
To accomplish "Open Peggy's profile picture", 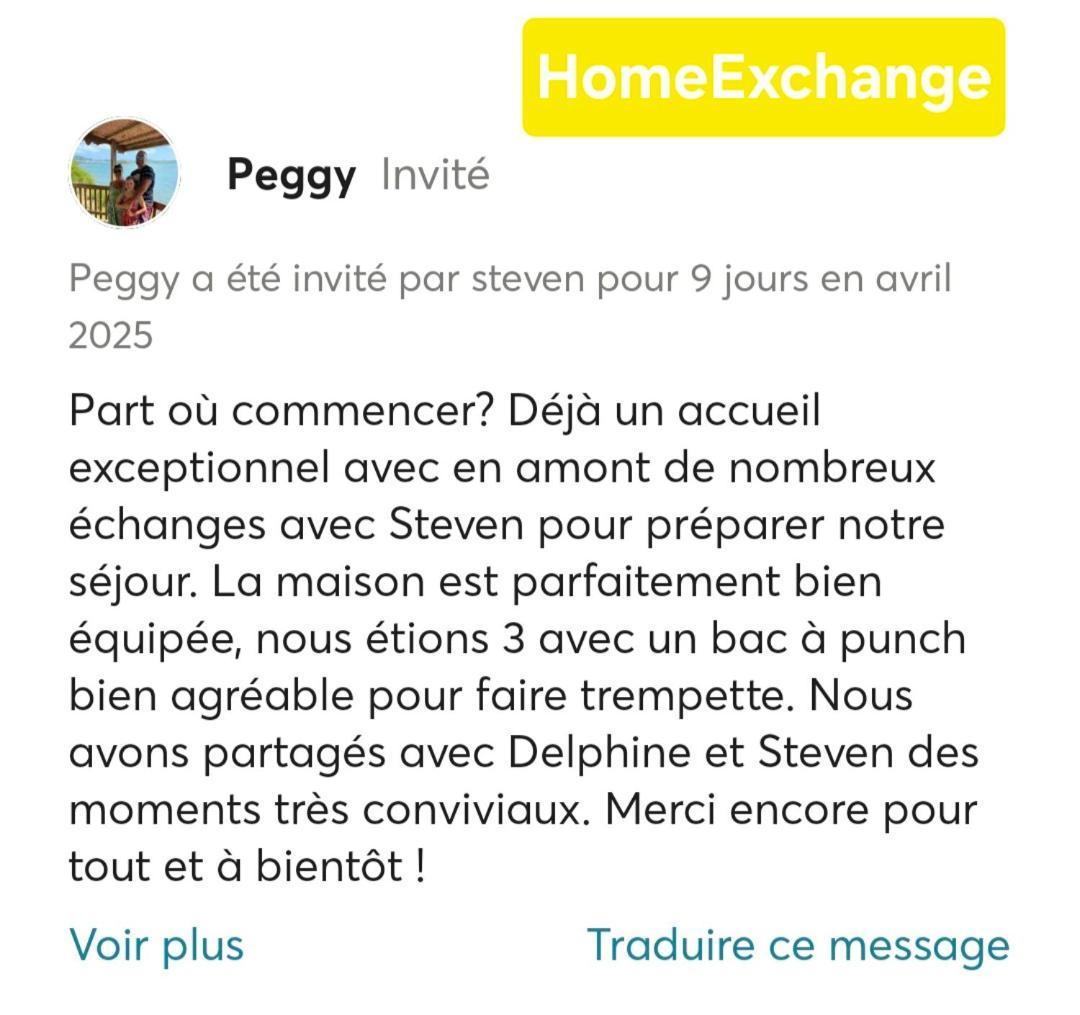I will point(124,173).
